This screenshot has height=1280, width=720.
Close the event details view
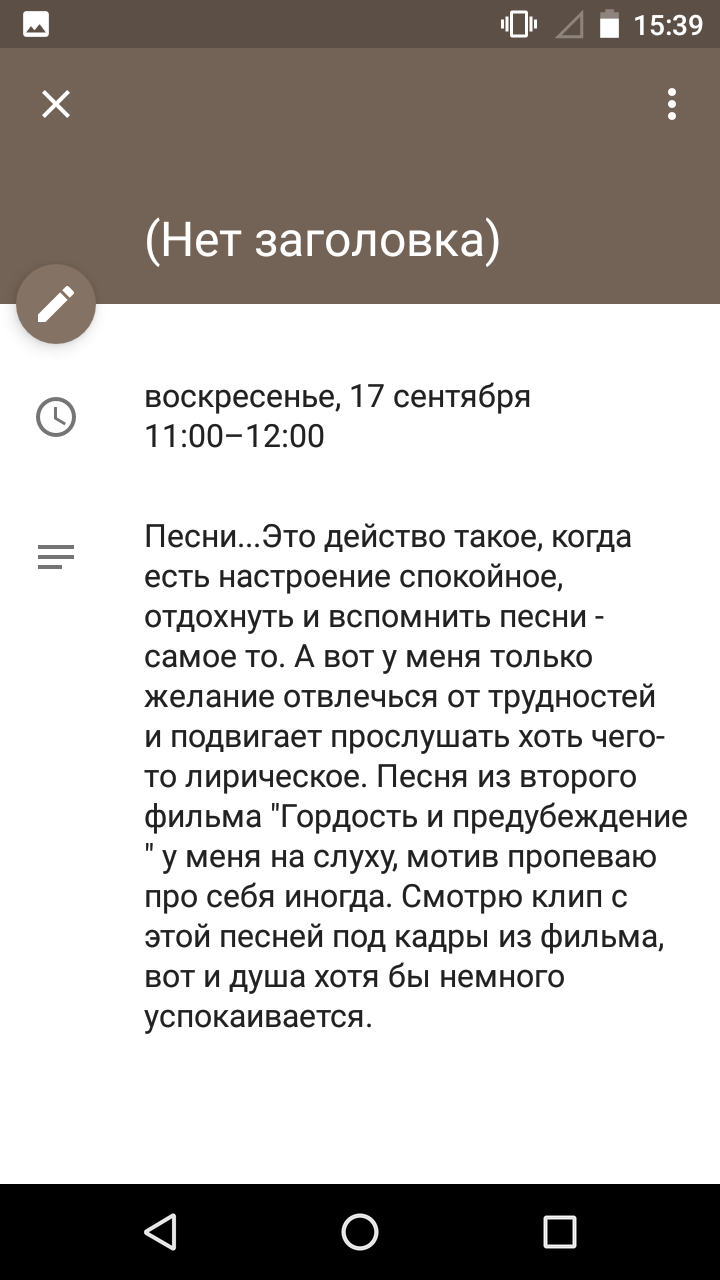56,104
